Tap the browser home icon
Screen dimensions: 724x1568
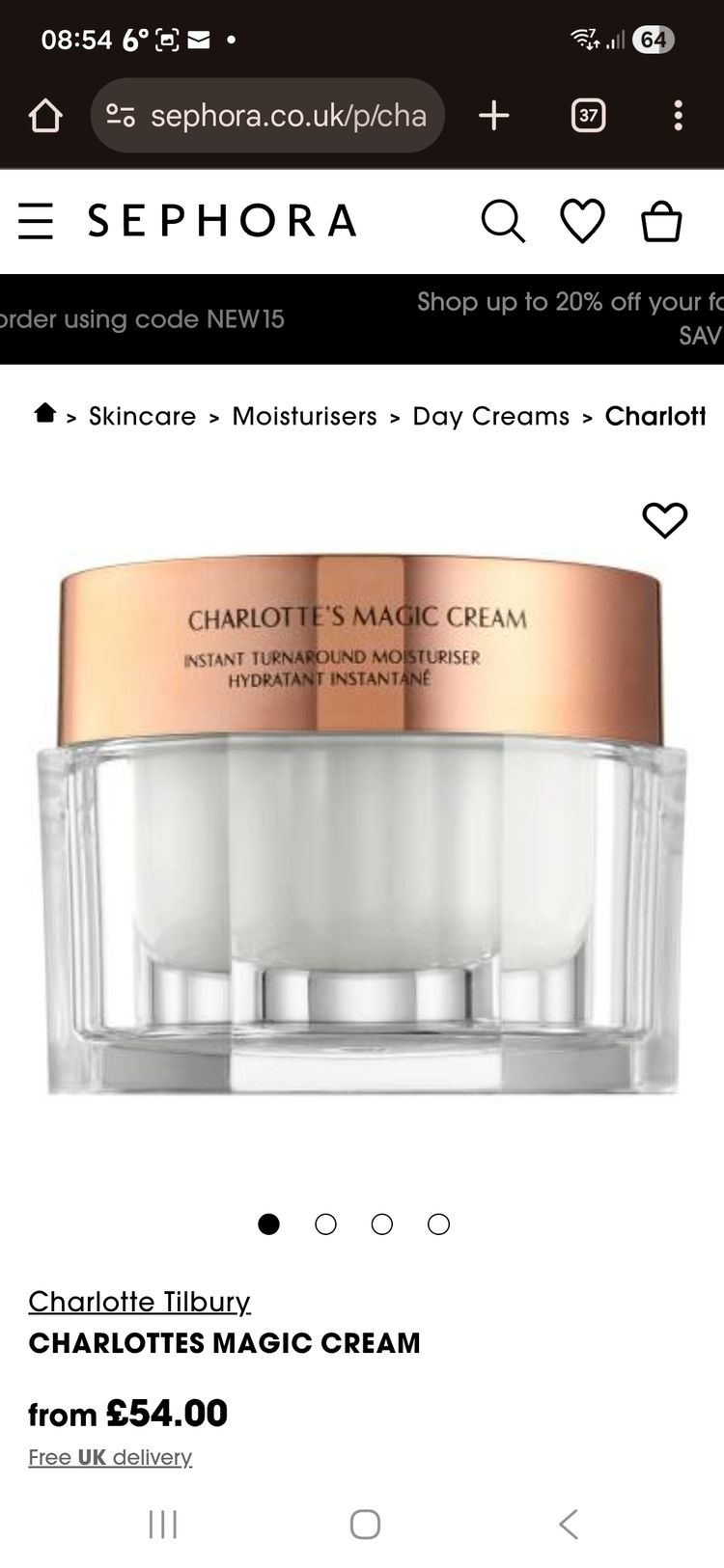(x=44, y=115)
